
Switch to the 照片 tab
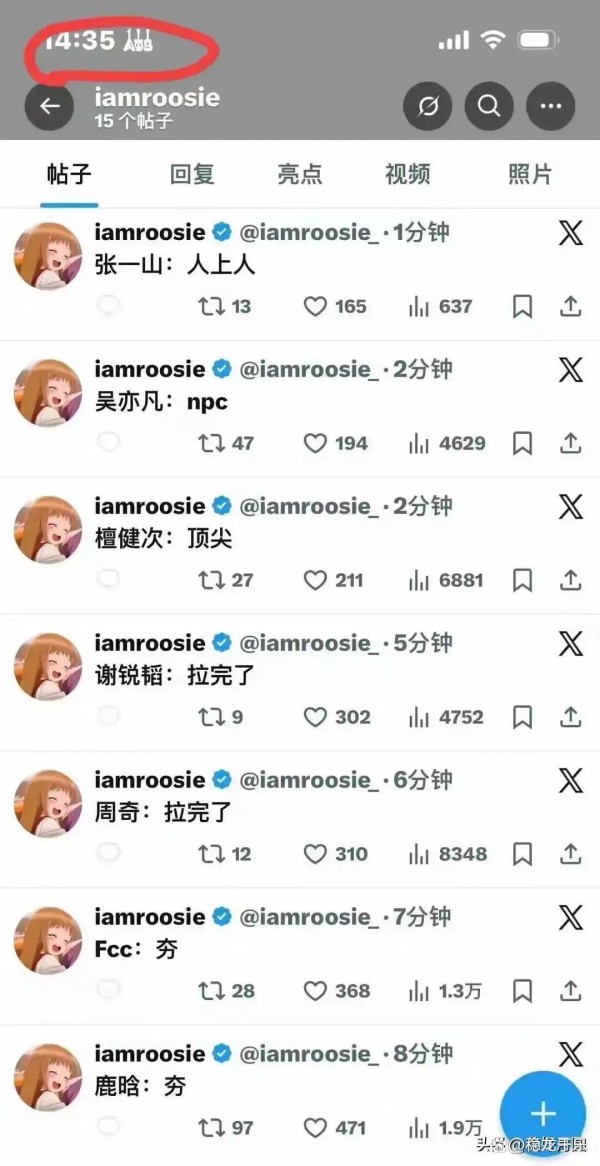(x=530, y=174)
